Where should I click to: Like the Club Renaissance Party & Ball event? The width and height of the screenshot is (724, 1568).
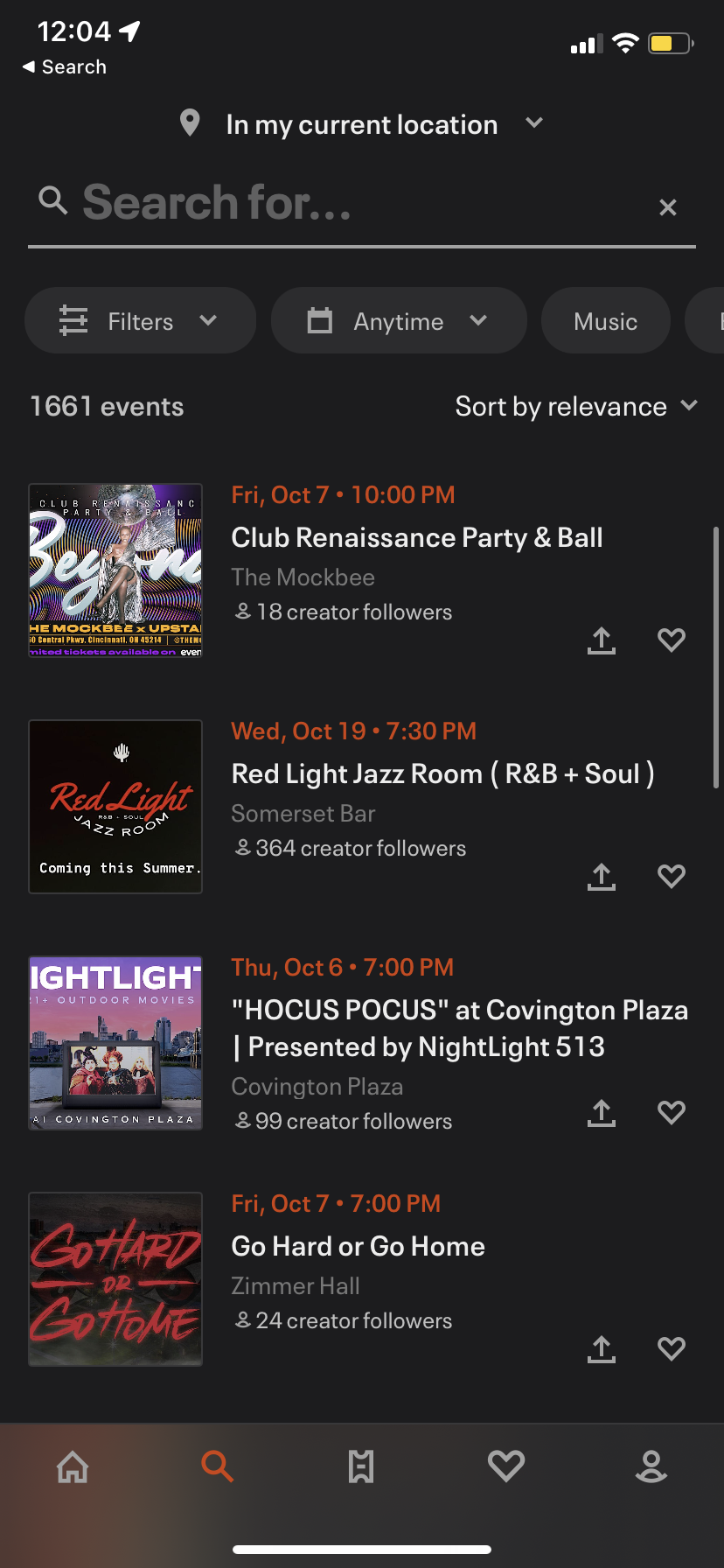[x=672, y=640]
